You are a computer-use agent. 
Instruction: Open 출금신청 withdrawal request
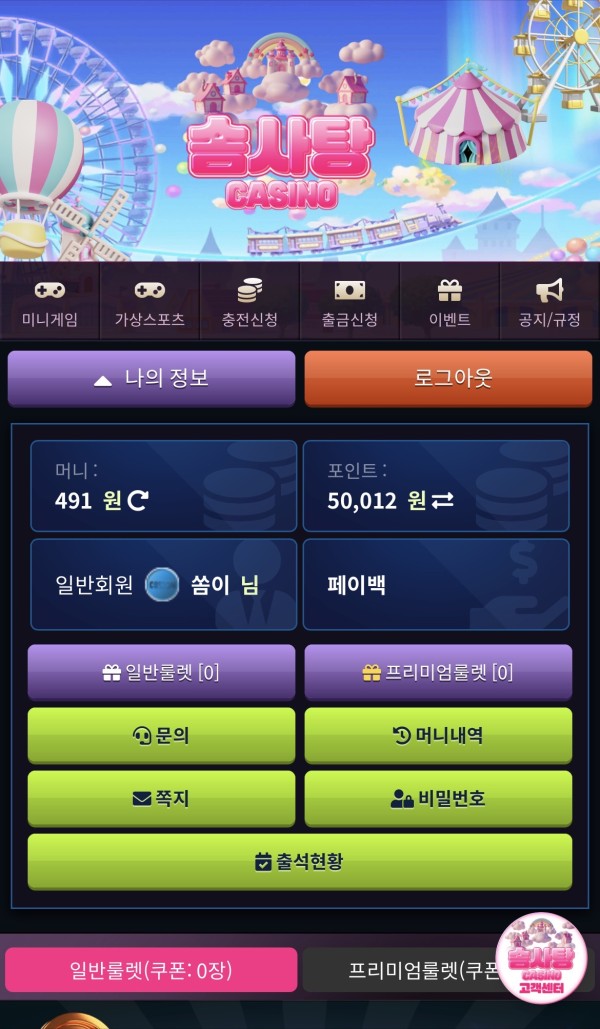click(x=350, y=303)
